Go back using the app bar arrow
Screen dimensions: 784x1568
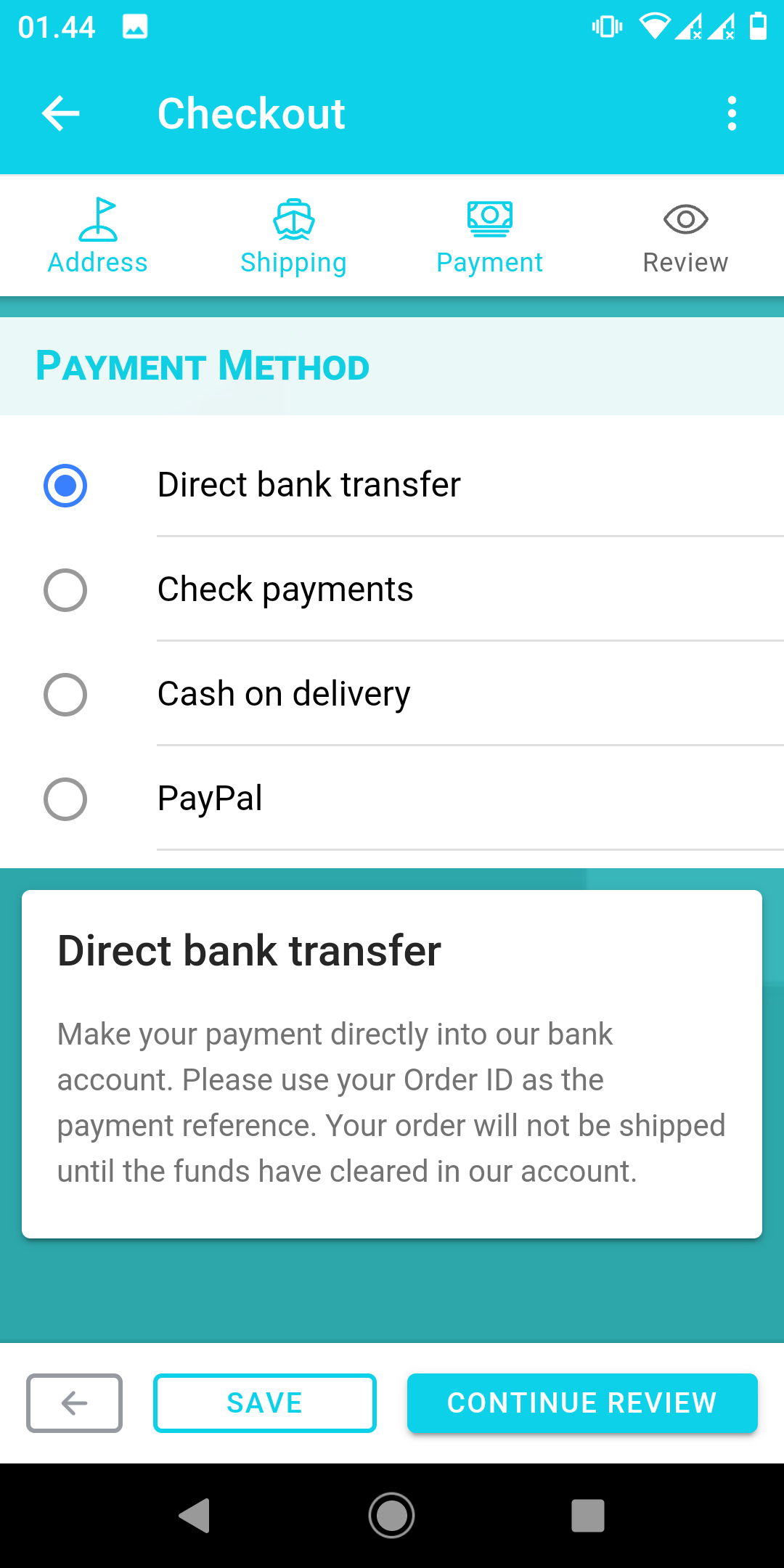click(60, 114)
